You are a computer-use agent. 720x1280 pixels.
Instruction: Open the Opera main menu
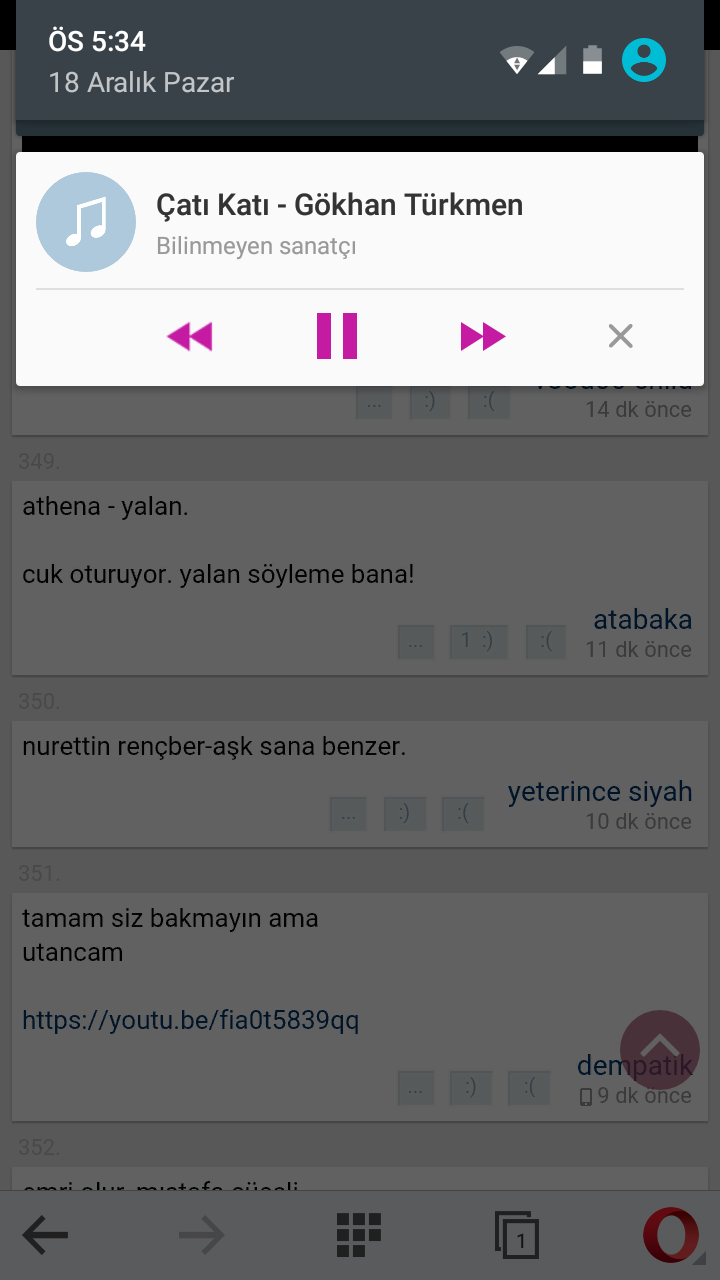pos(671,1236)
